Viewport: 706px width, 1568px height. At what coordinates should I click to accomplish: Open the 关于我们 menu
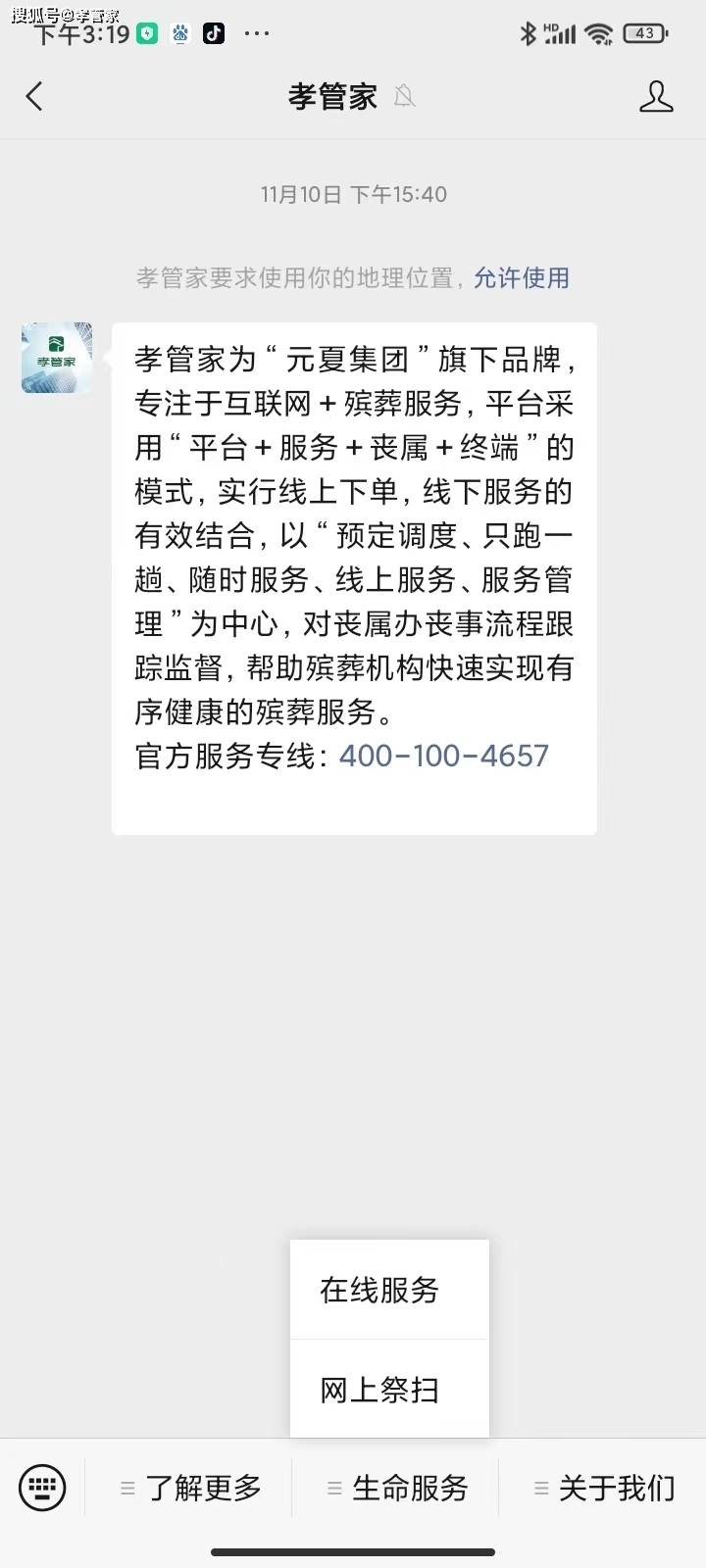click(605, 1488)
